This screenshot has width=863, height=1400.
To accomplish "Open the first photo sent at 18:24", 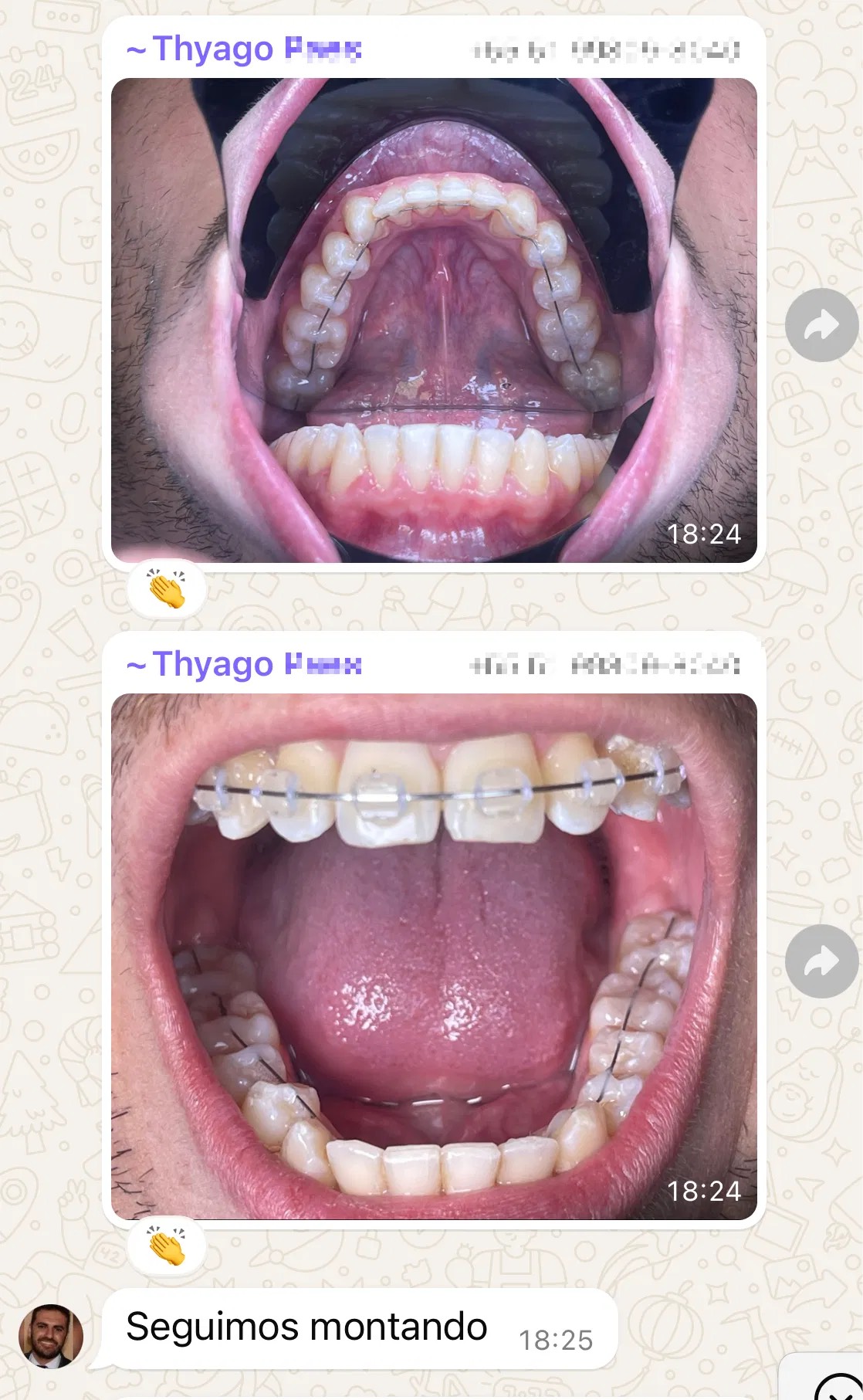I will (x=434, y=320).
